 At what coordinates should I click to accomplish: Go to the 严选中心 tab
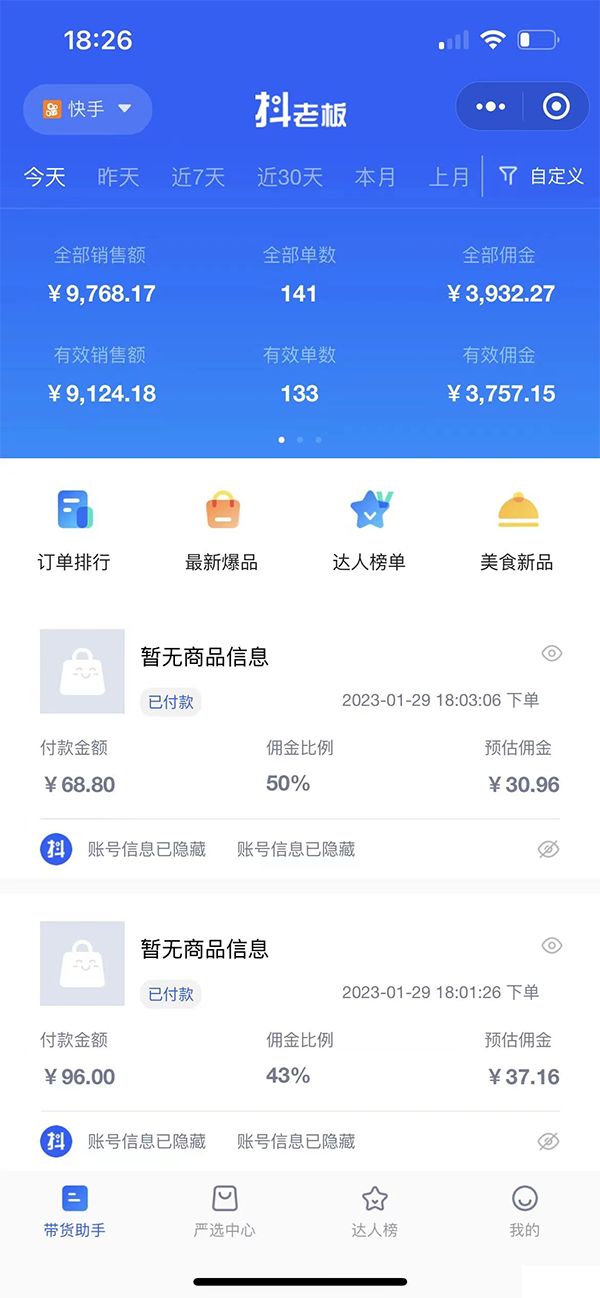click(x=225, y=1211)
